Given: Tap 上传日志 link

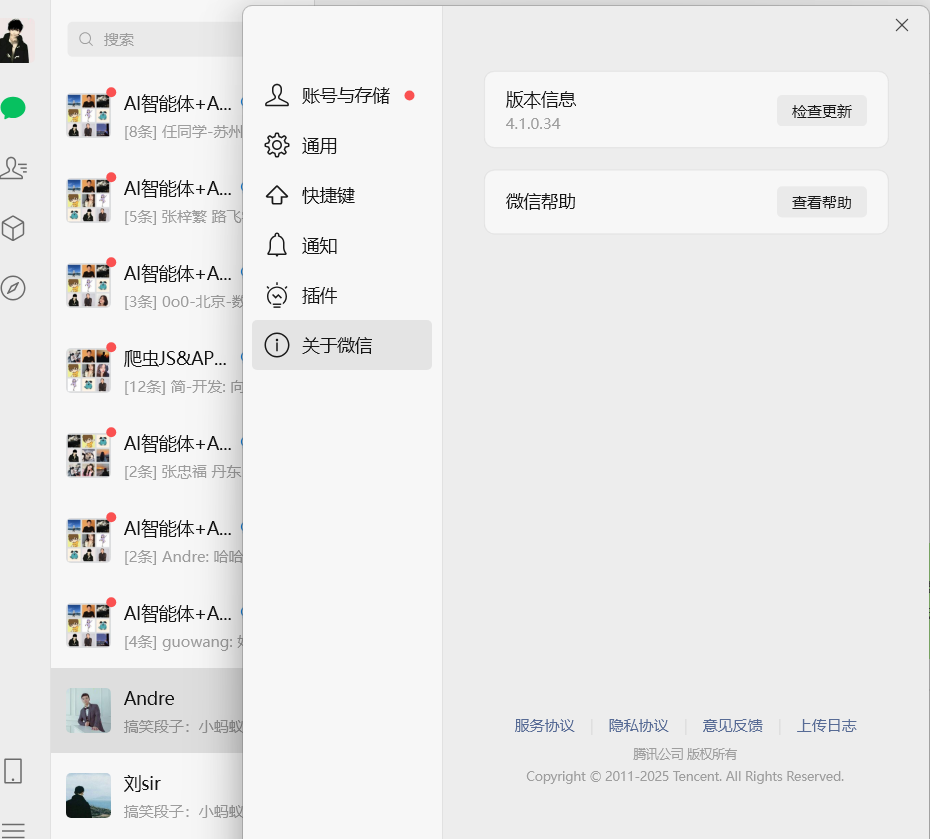Looking at the screenshot, I should (826, 726).
